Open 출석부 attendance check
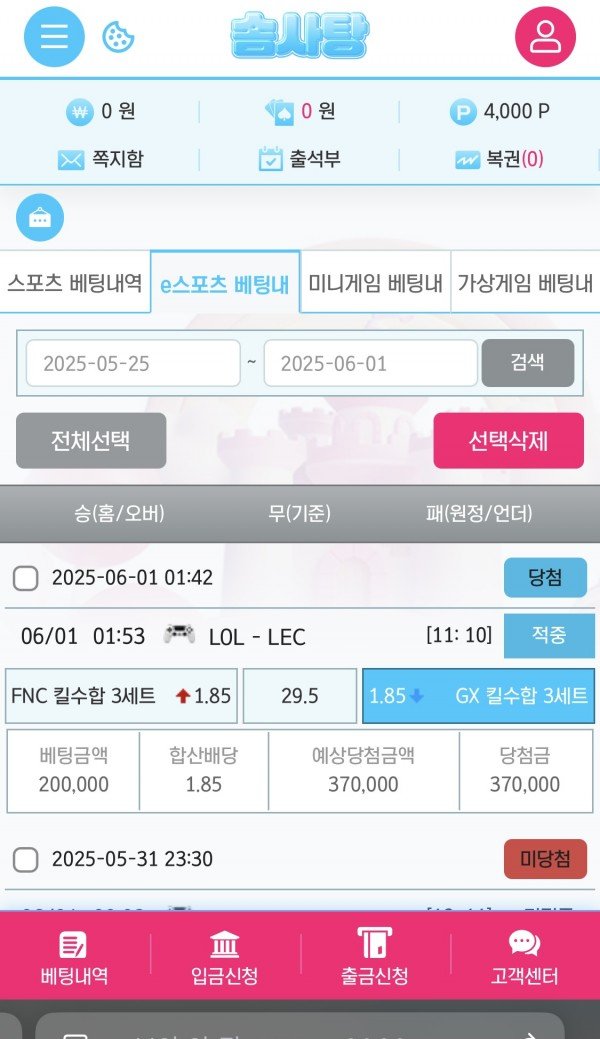The image size is (600, 1039). click(x=299, y=159)
